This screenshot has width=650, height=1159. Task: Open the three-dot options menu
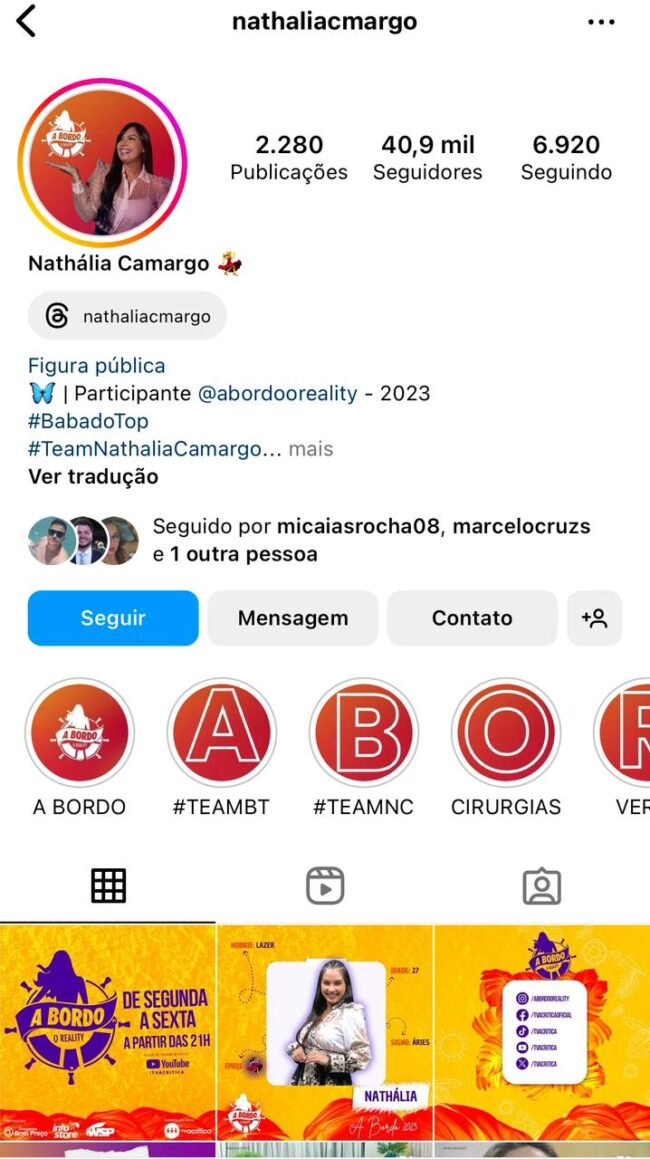click(x=601, y=22)
